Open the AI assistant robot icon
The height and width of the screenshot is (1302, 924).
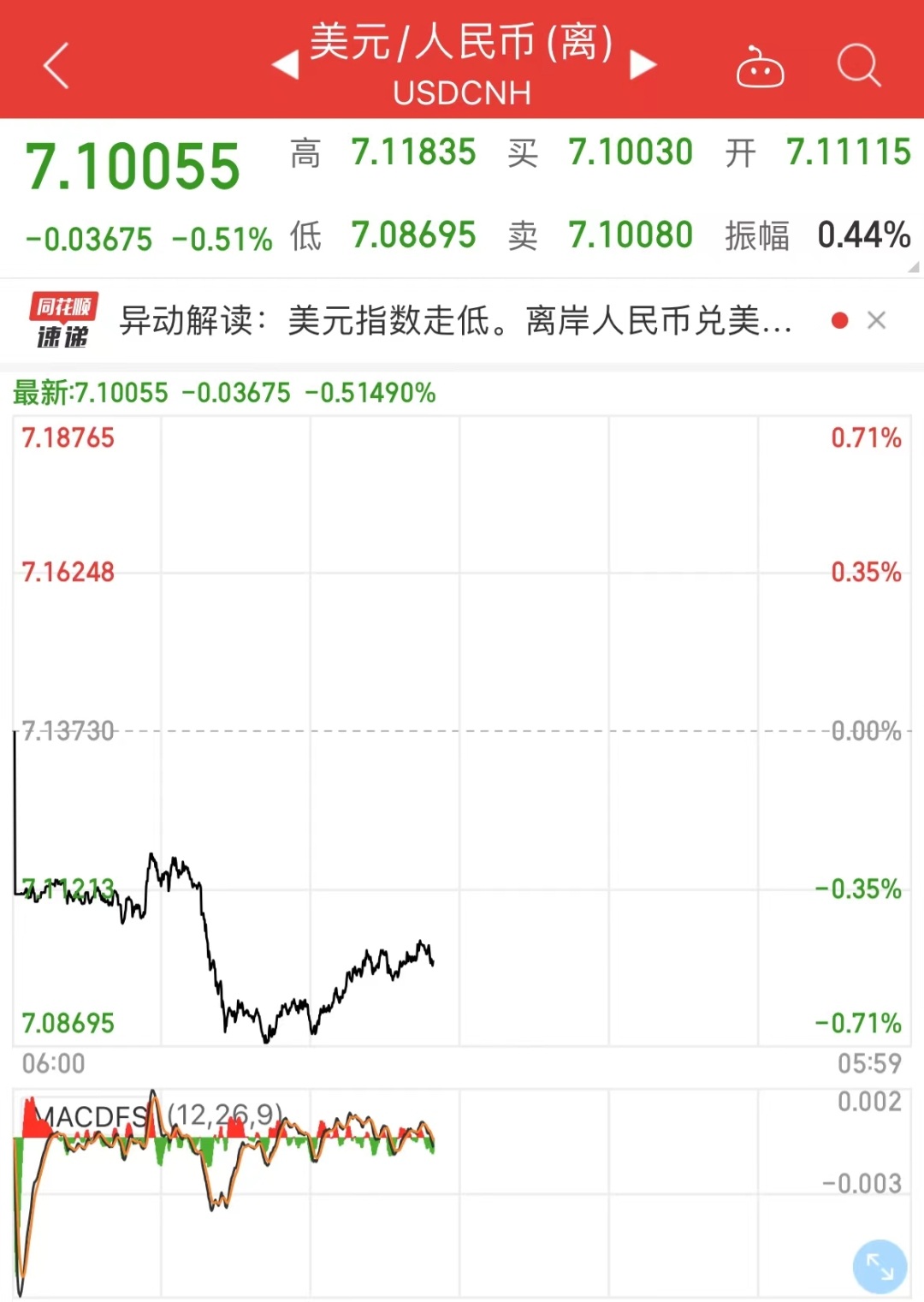tap(761, 65)
